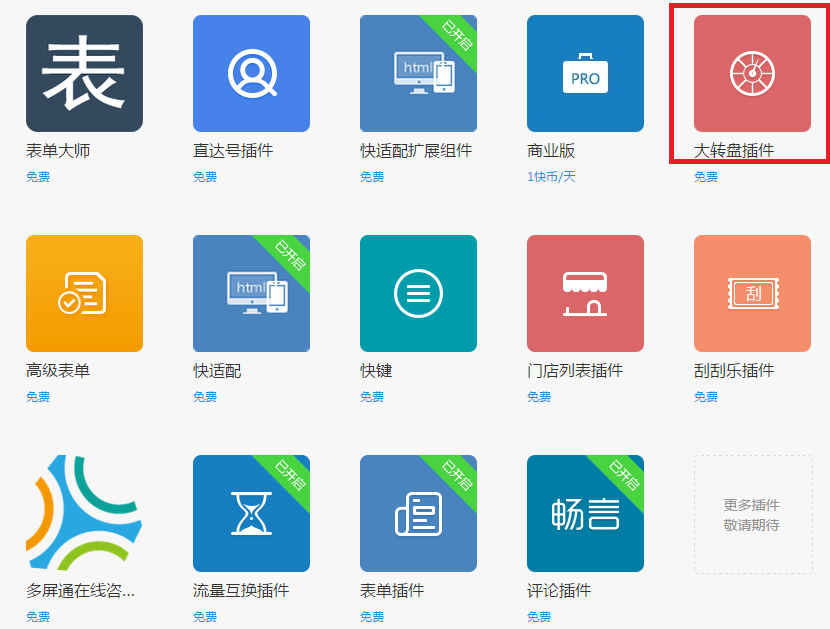Open the 刮刮乐插件 plugin
Screen dimensions: 830x629
pyautogui.click(x=752, y=293)
